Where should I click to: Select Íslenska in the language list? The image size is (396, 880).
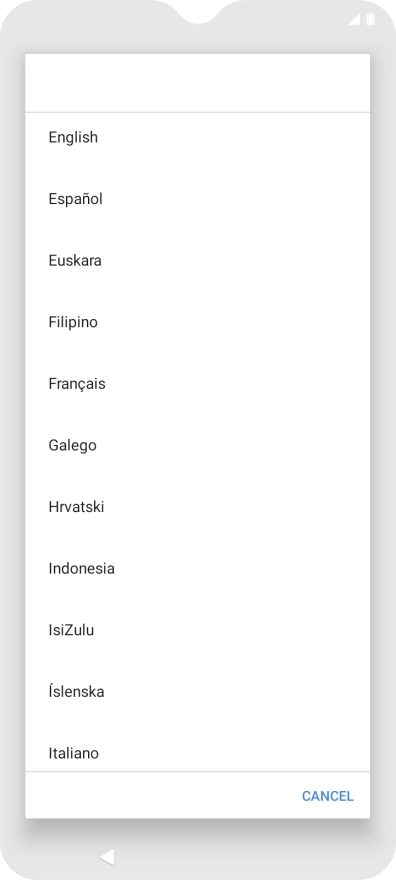[197, 691]
